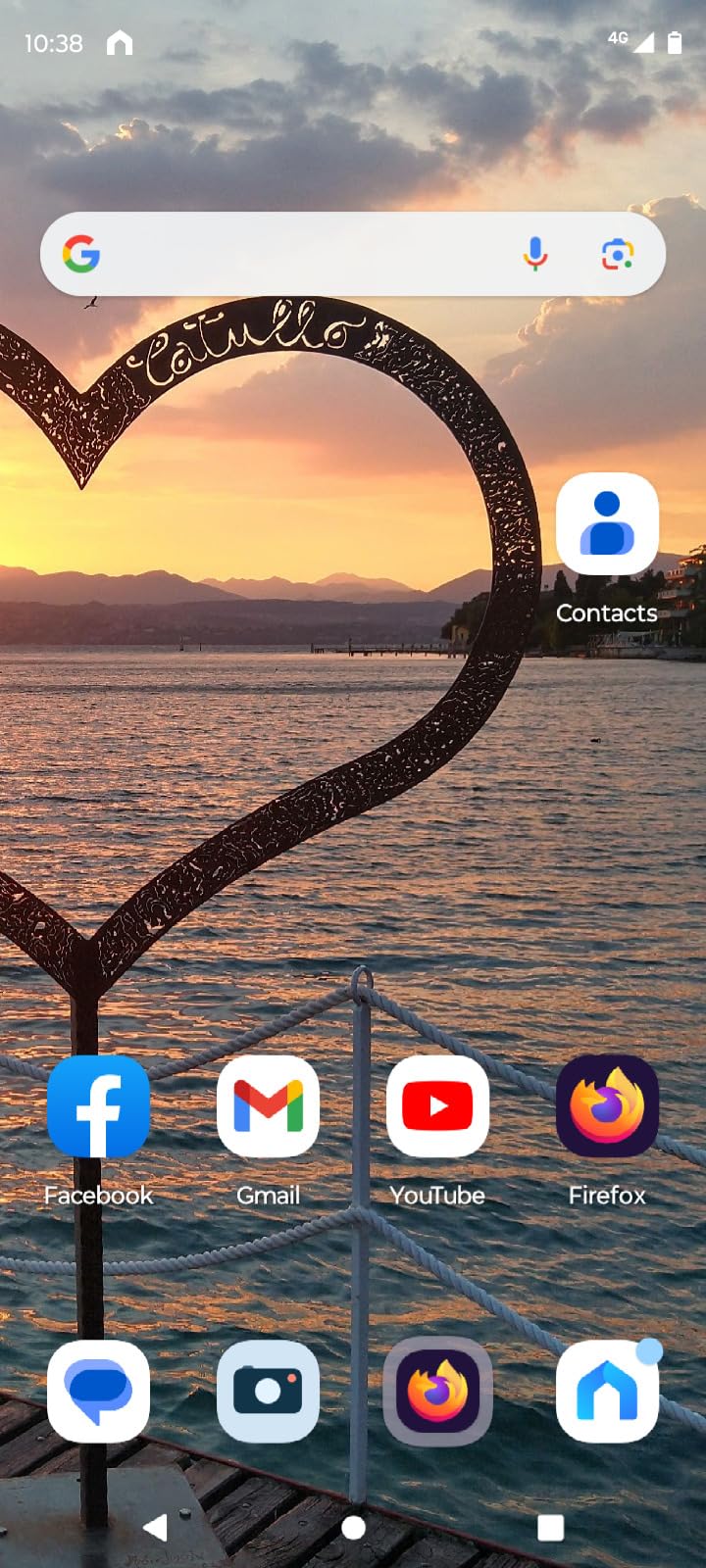This screenshot has width=706, height=1568.
Task: Open the house app in the dock
Action: [607, 1392]
